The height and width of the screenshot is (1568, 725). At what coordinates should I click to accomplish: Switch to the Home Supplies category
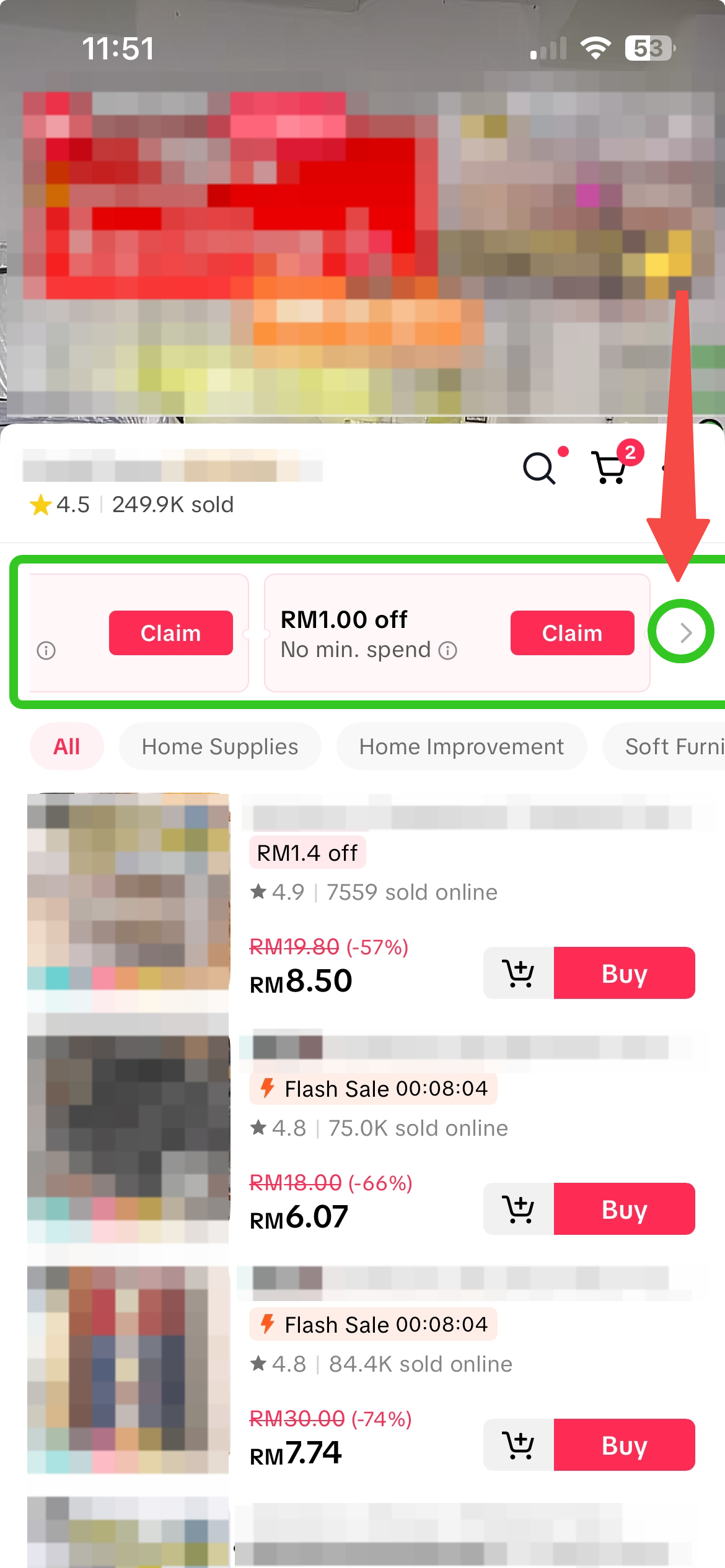pos(220,747)
